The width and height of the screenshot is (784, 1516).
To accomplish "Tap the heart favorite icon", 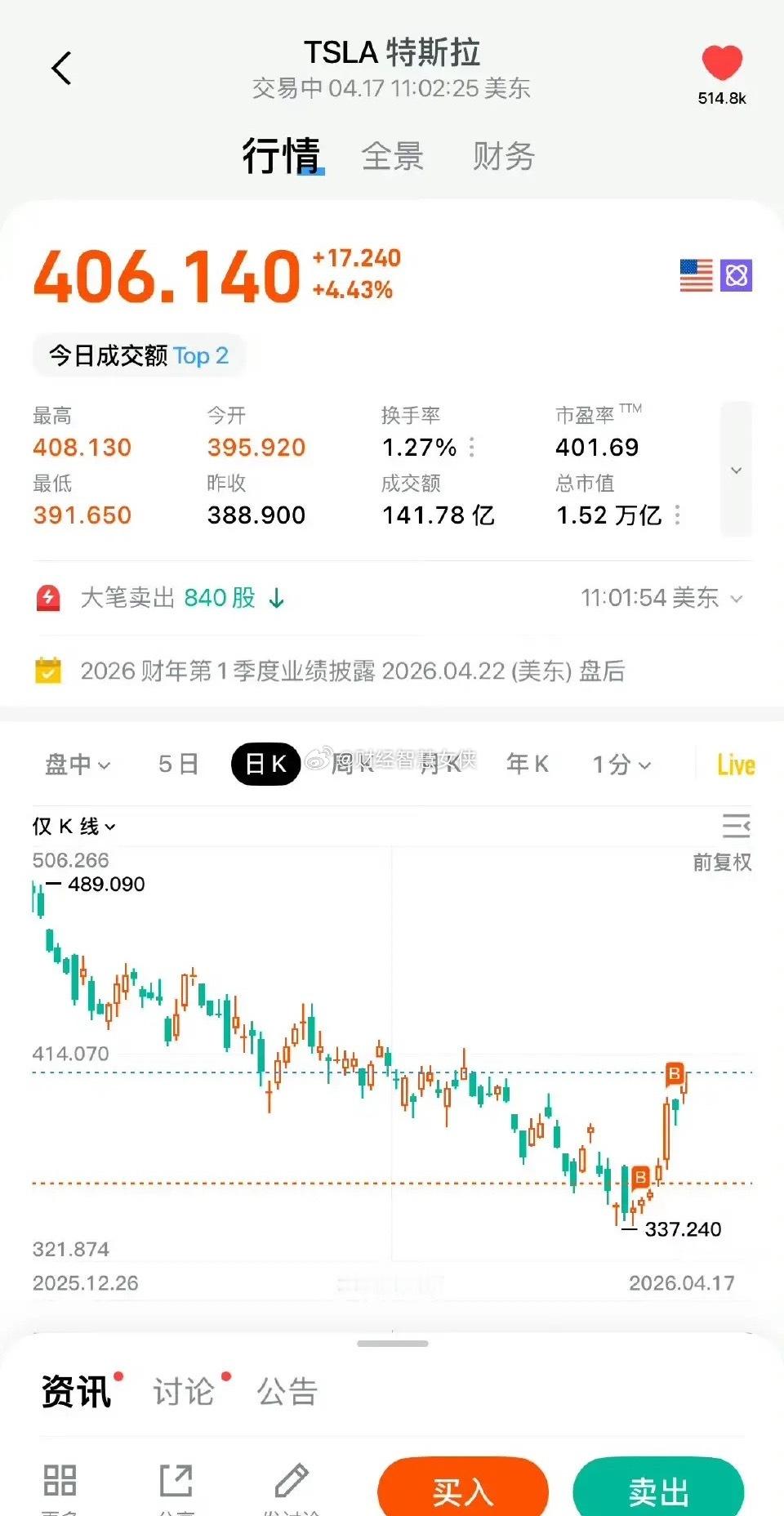I will [722, 63].
